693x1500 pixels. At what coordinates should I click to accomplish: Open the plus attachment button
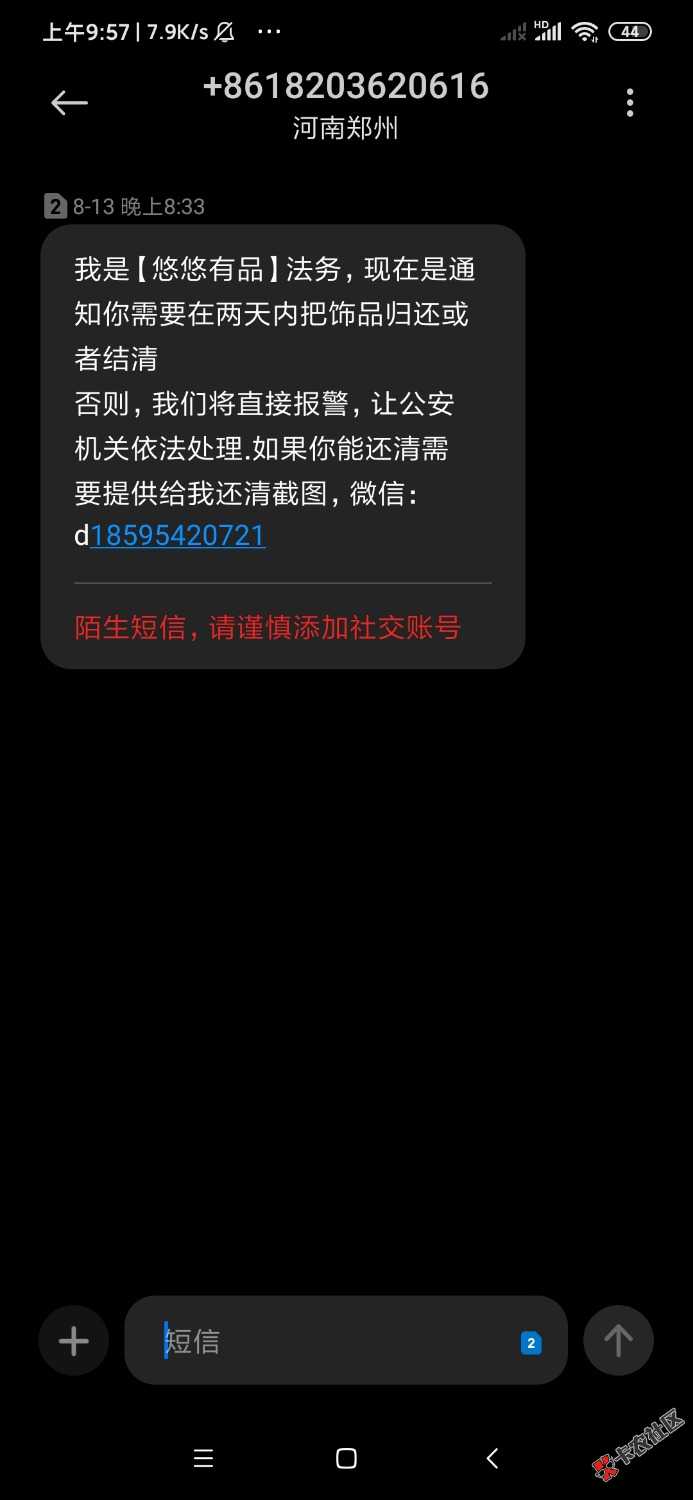click(x=74, y=1341)
